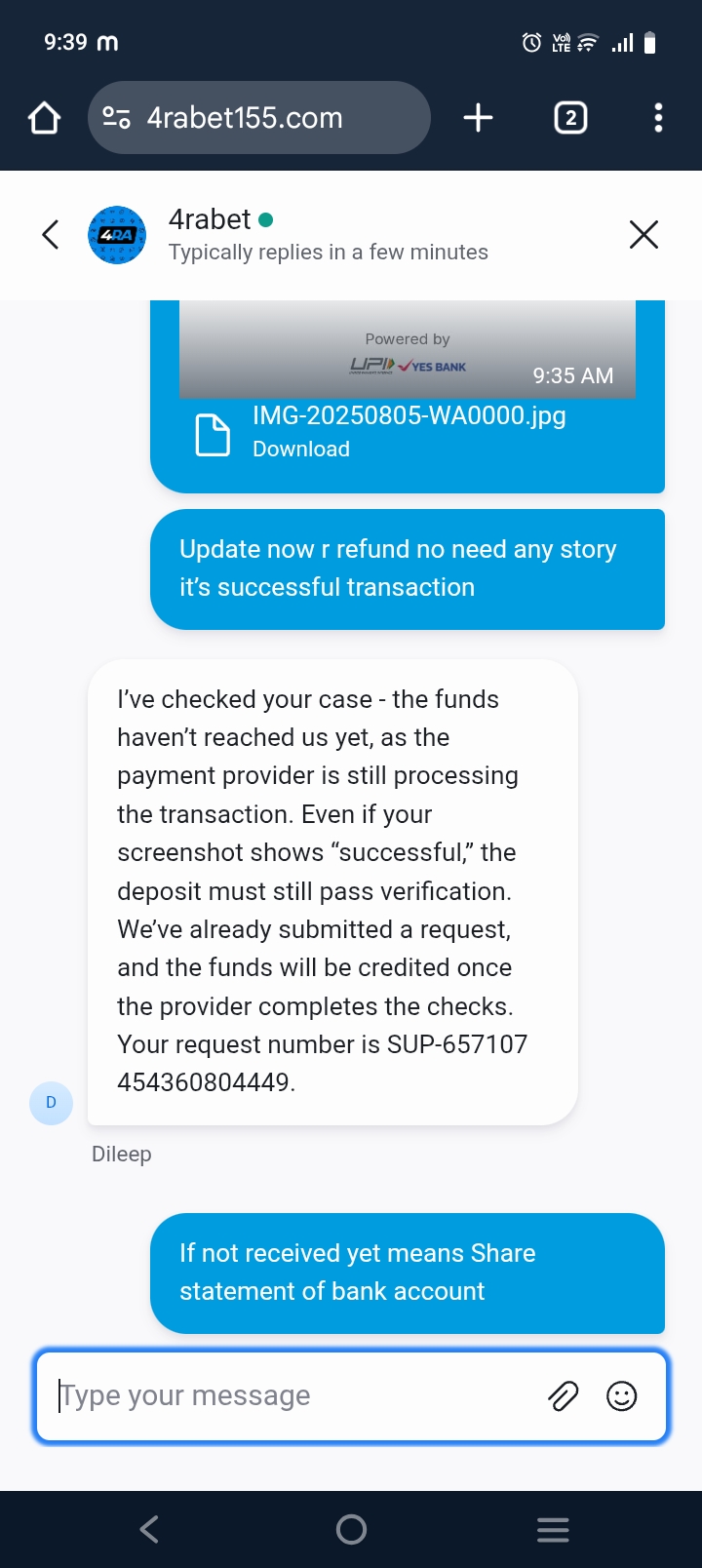
Task: Open a new browser tab
Action: [478, 118]
